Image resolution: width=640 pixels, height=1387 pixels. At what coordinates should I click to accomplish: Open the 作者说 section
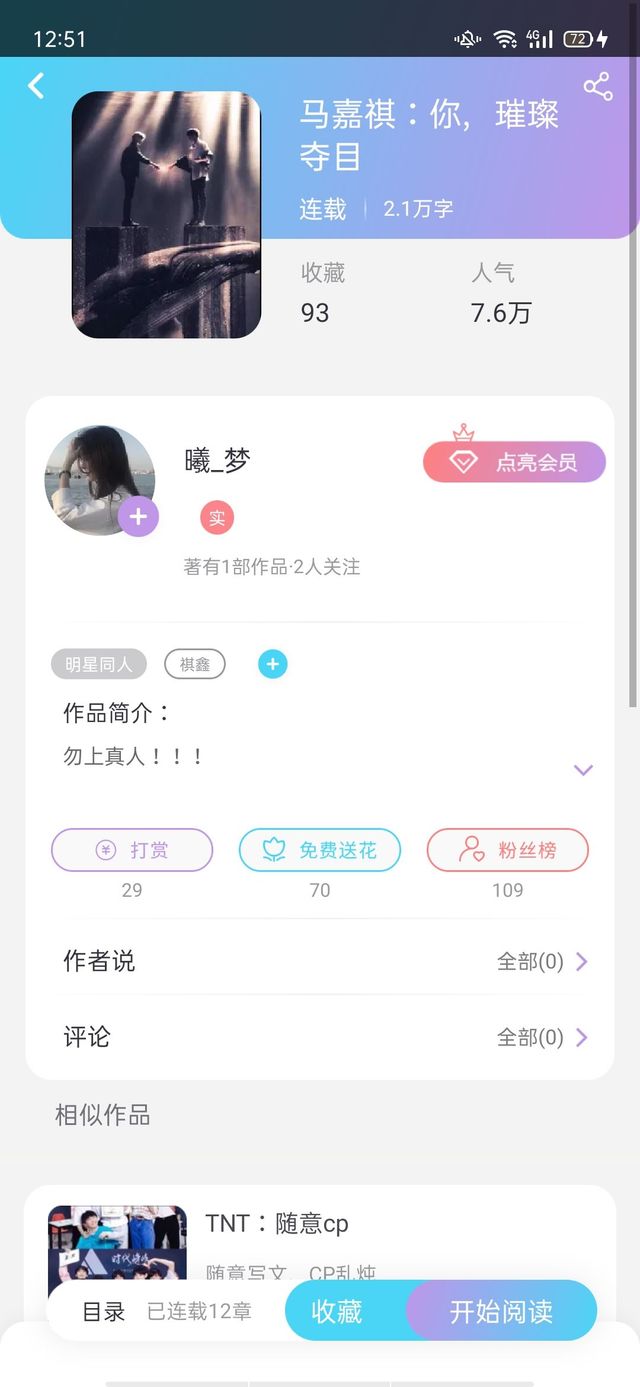(x=320, y=961)
